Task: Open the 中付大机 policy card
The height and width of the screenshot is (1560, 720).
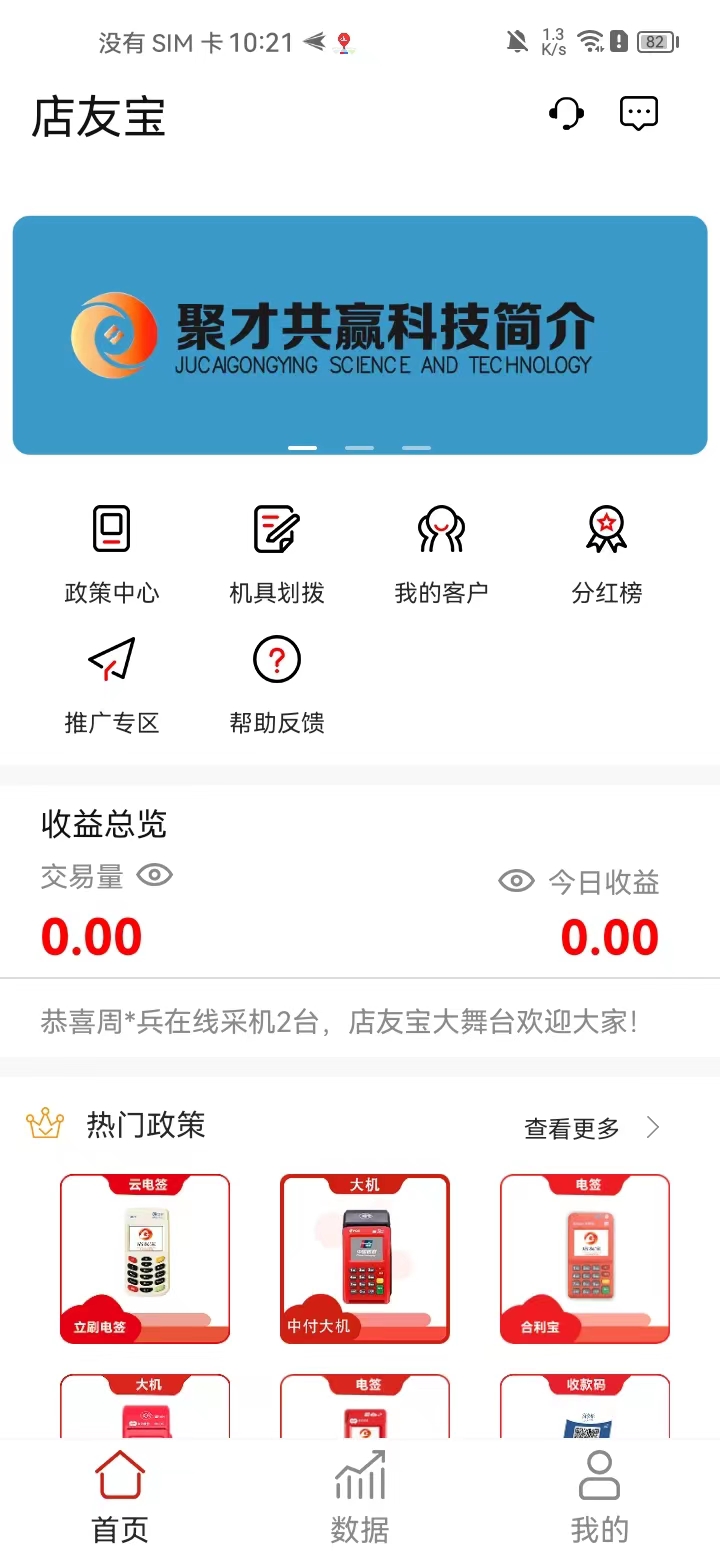Action: click(x=365, y=1259)
